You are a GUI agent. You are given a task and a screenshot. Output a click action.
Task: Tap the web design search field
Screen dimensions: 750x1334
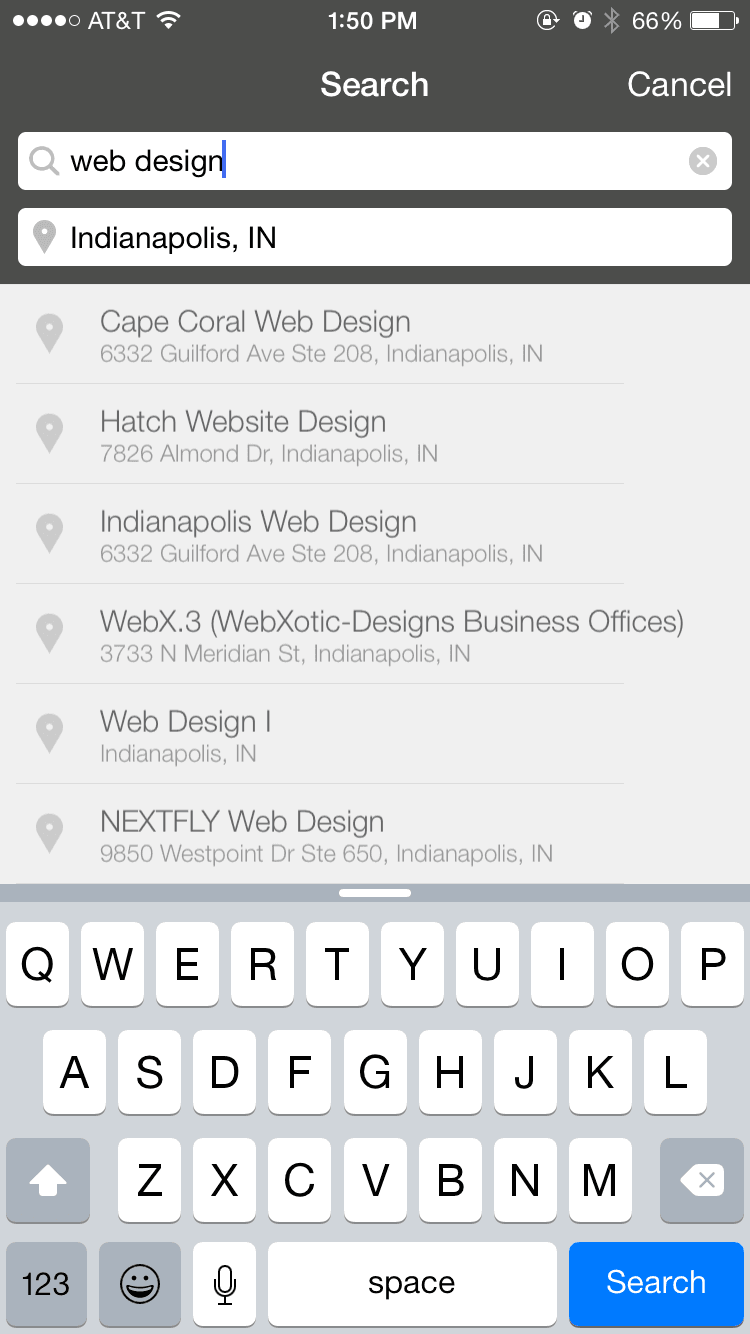(x=375, y=161)
